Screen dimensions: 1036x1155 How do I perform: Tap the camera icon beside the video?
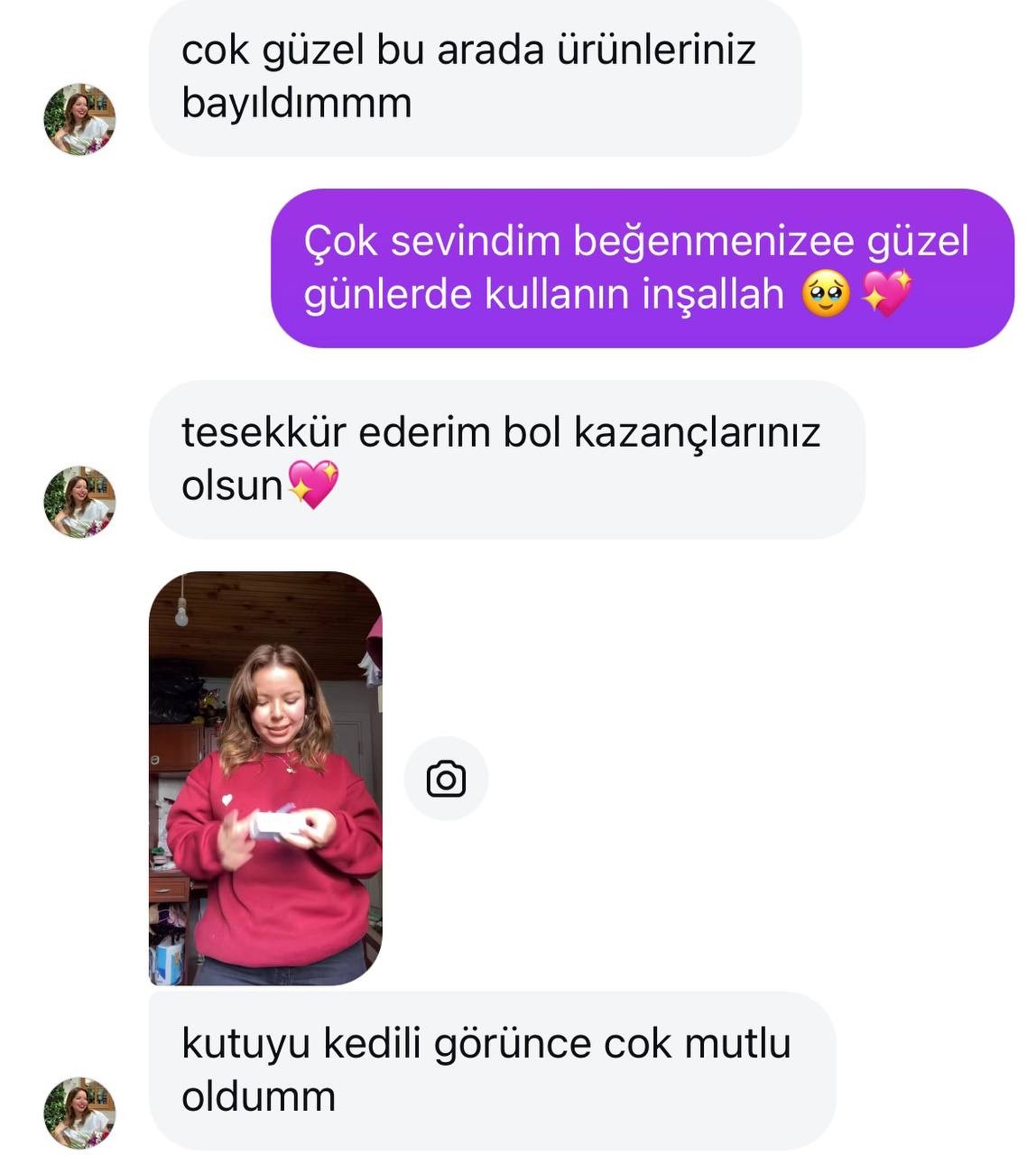tap(446, 779)
